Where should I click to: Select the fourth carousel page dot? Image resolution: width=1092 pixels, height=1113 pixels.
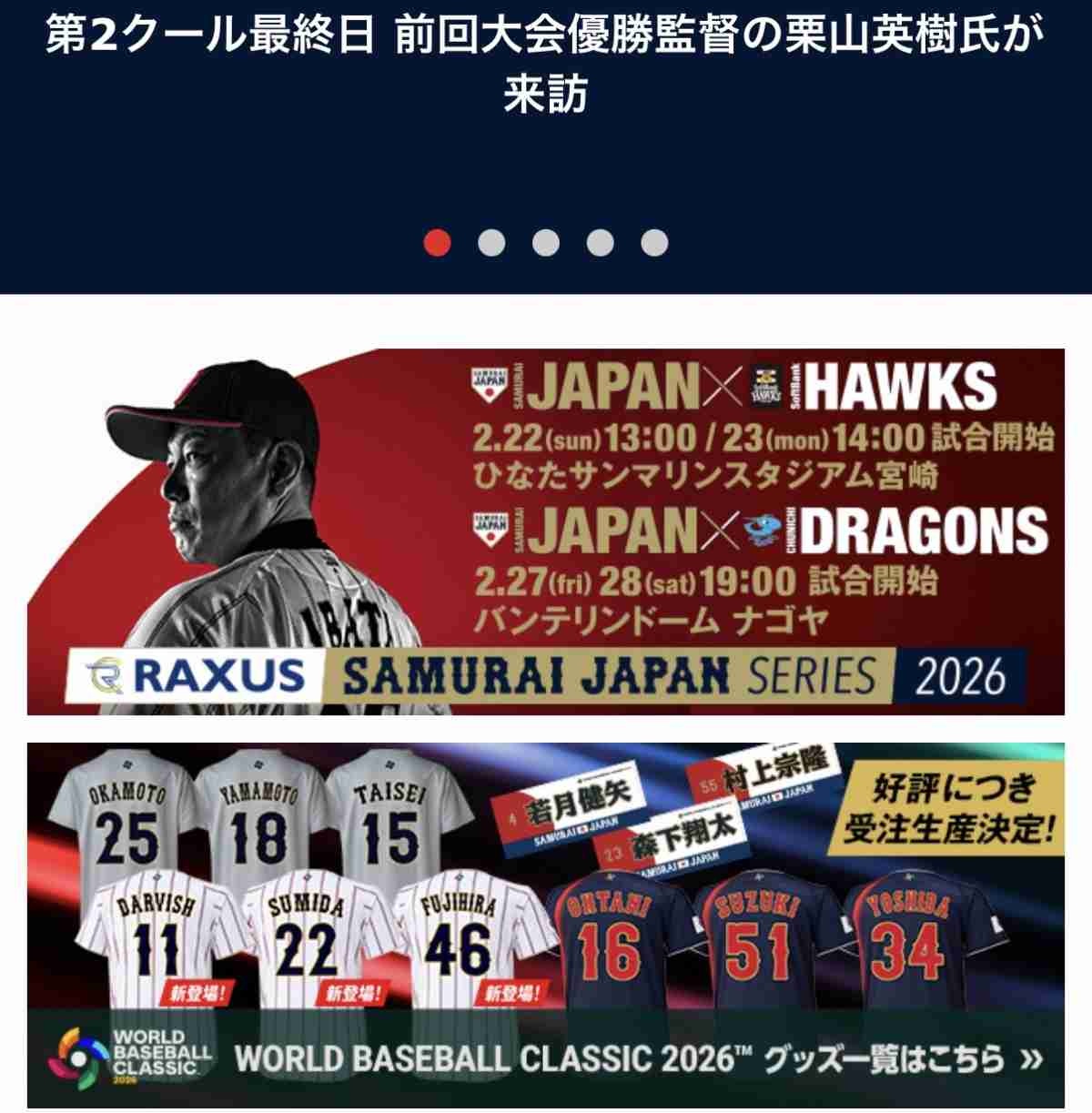600,242
